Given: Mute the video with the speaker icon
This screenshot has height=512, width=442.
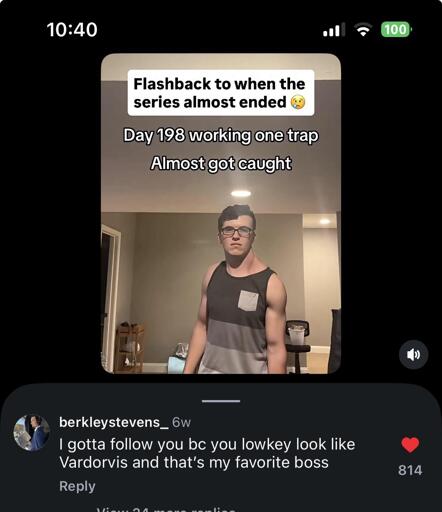Looking at the screenshot, I should 413,355.
